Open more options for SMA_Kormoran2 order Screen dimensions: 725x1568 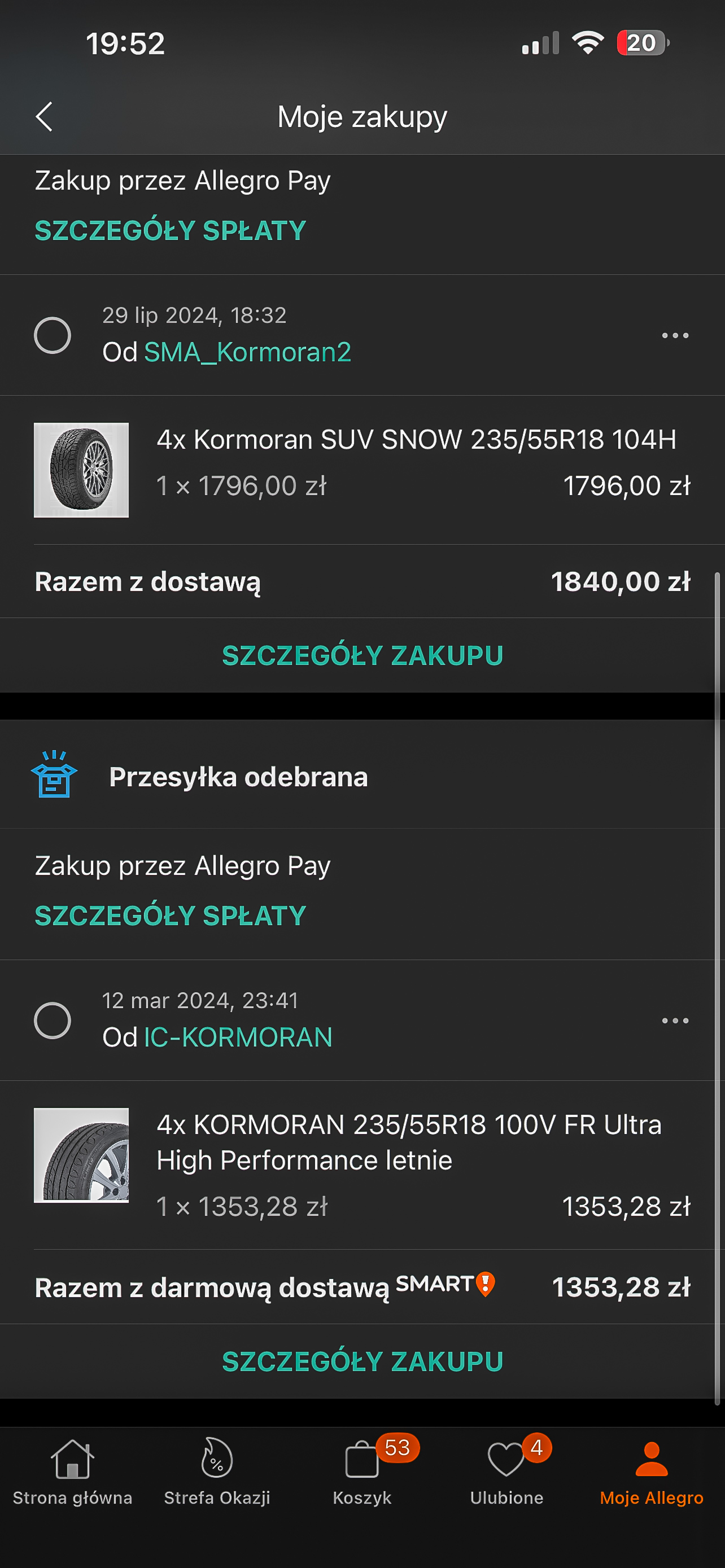coord(675,335)
